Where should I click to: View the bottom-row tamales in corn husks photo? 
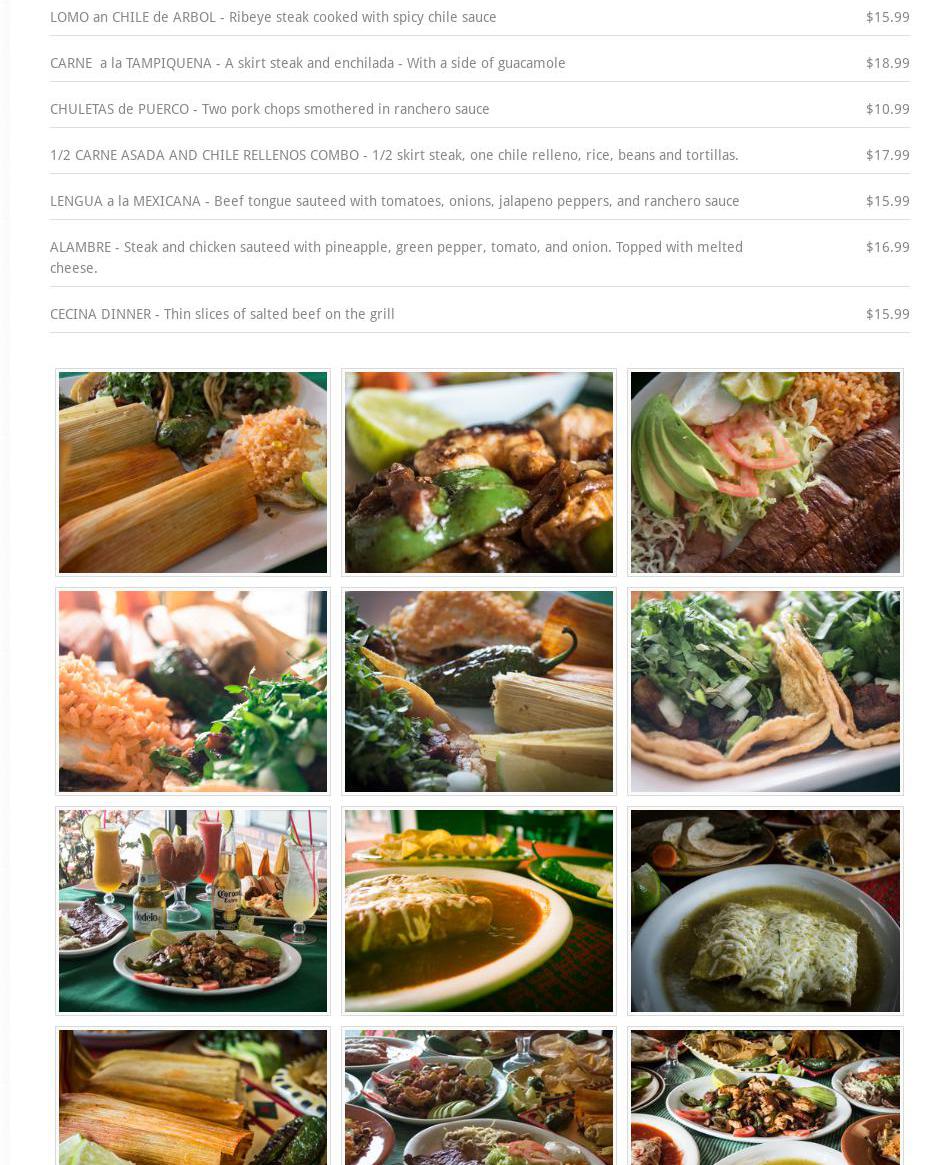coord(193,1097)
